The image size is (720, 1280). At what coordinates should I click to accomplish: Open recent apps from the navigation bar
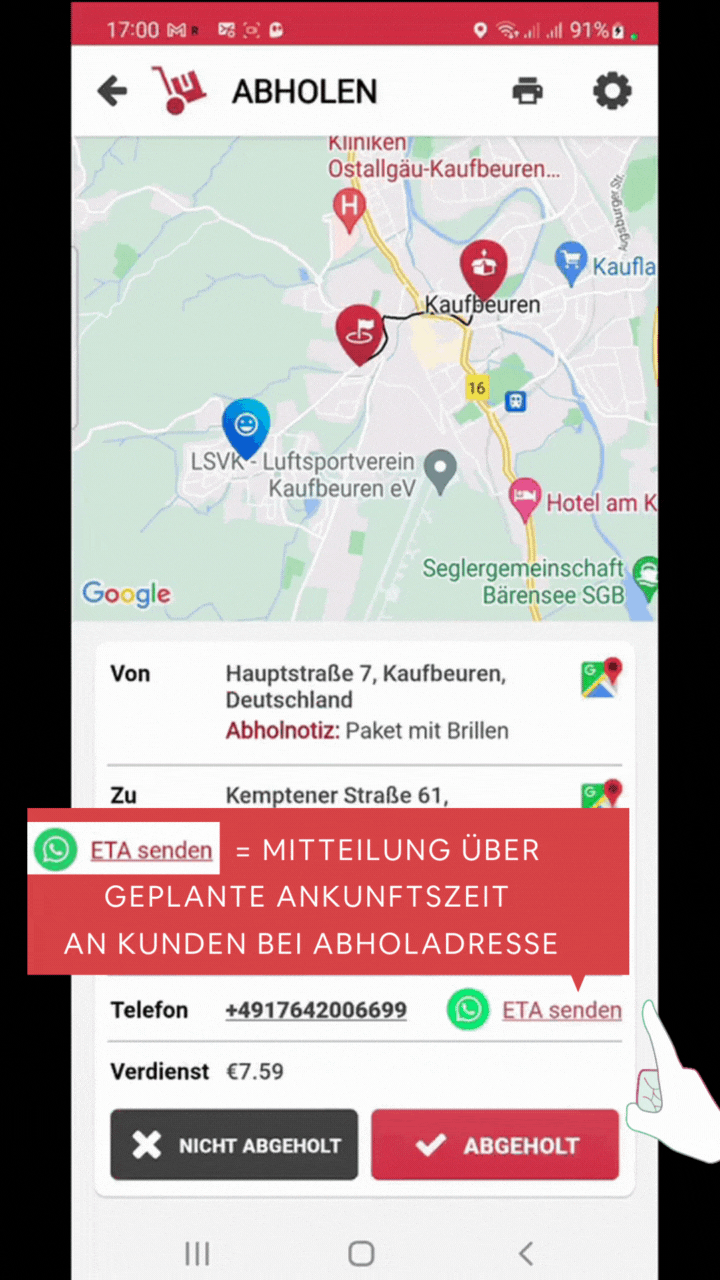[197, 1253]
